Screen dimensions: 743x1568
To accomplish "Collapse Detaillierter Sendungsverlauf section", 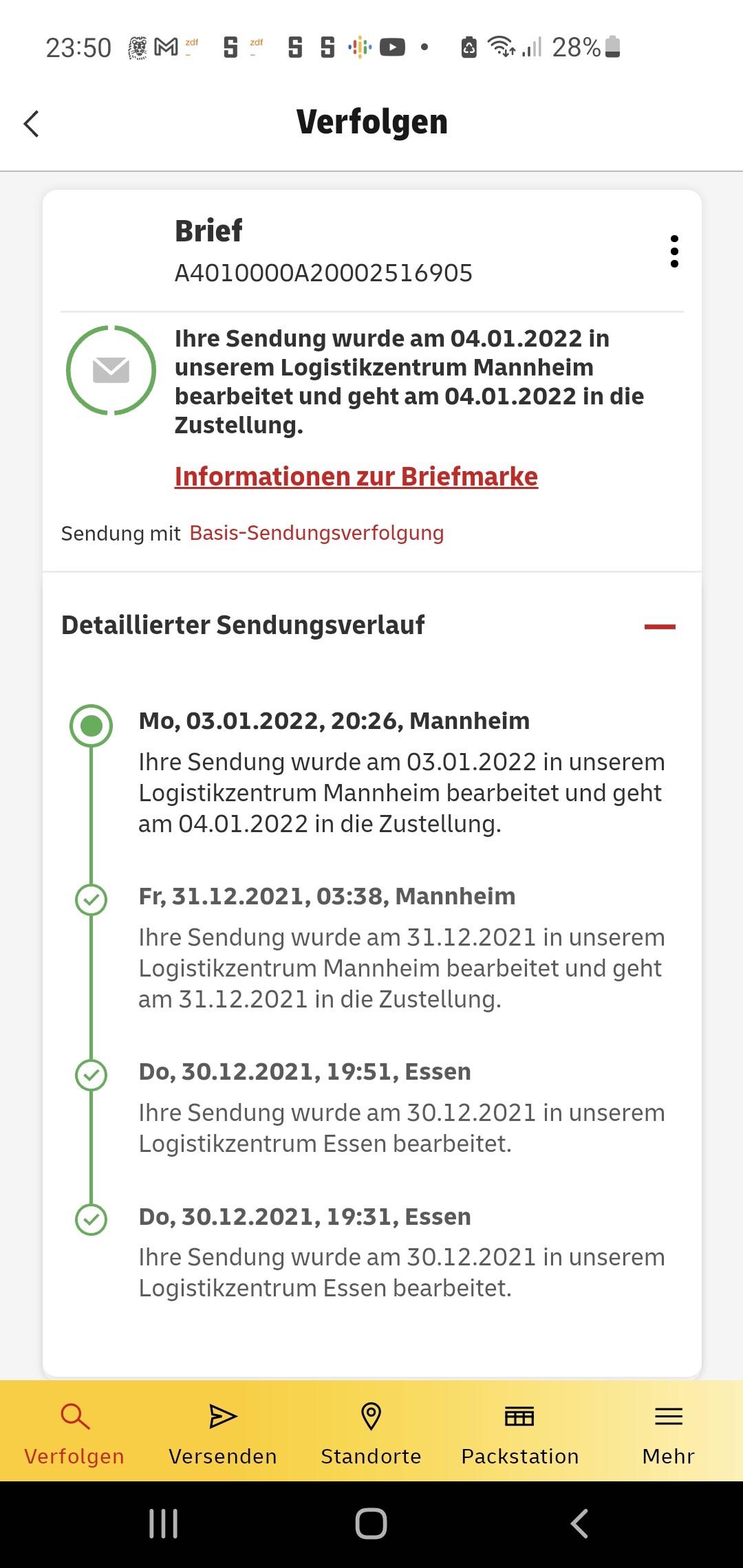I will click(660, 626).
